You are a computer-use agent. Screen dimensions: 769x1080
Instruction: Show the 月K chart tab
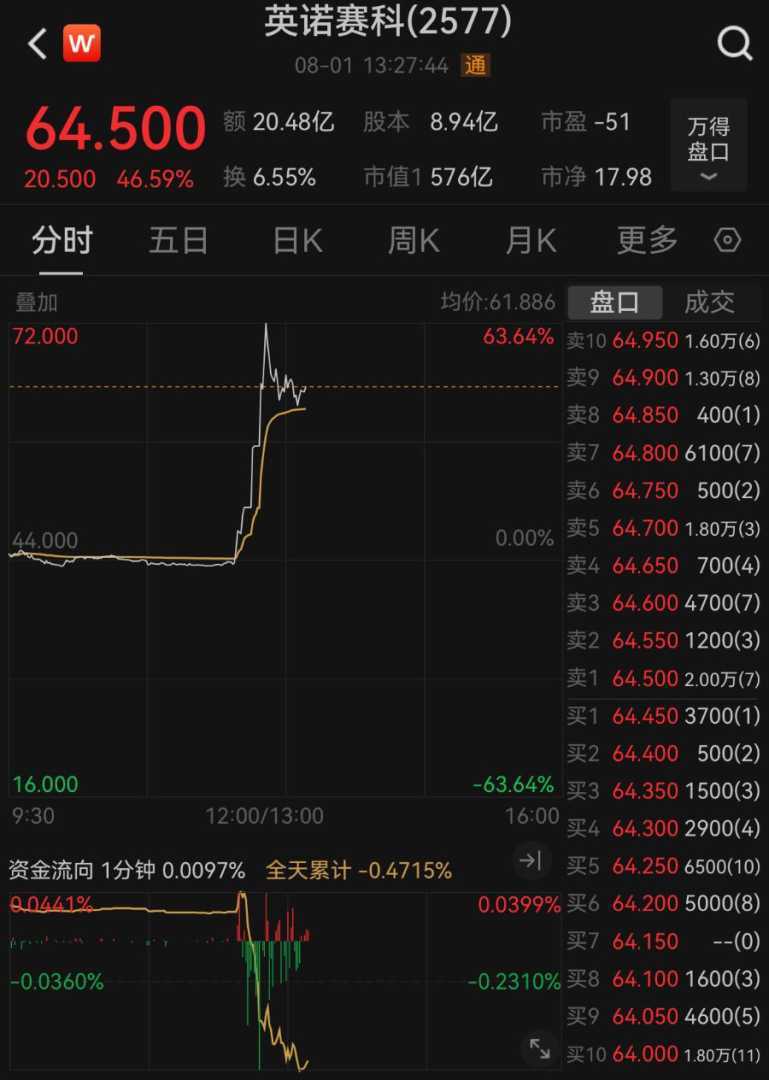pyautogui.click(x=531, y=241)
